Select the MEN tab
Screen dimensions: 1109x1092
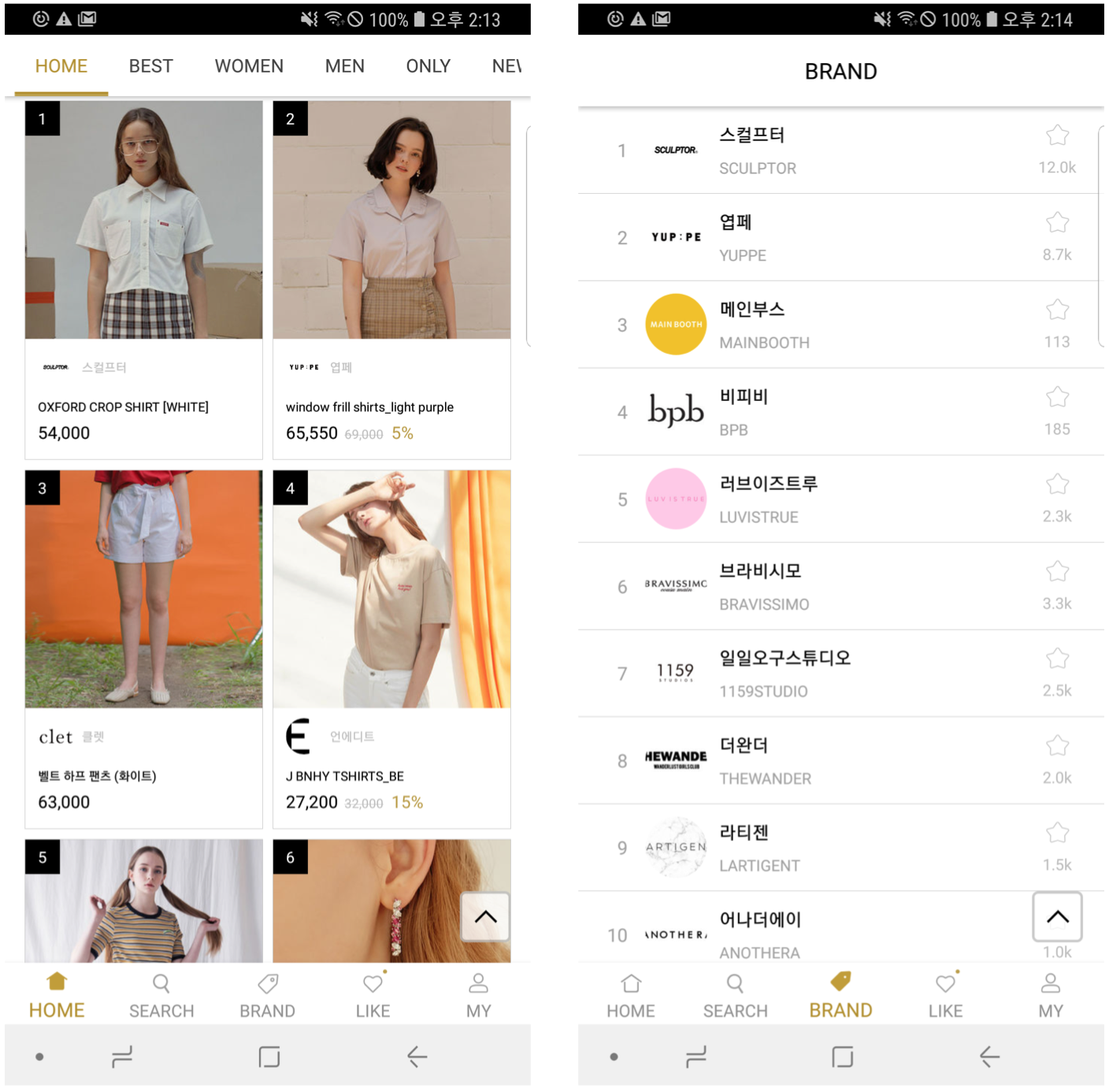[x=344, y=66]
